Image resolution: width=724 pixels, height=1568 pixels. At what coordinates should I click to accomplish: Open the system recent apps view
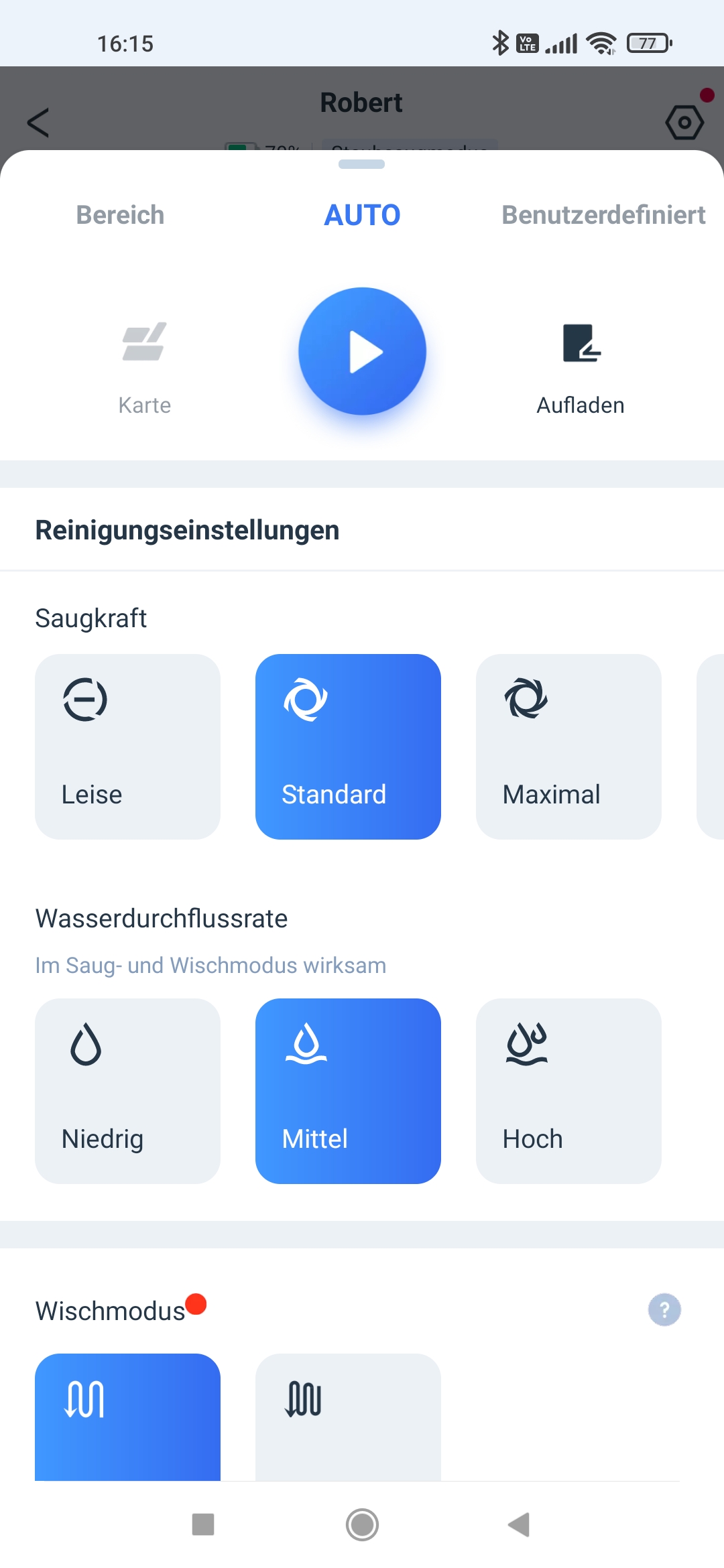pyautogui.click(x=203, y=1524)
